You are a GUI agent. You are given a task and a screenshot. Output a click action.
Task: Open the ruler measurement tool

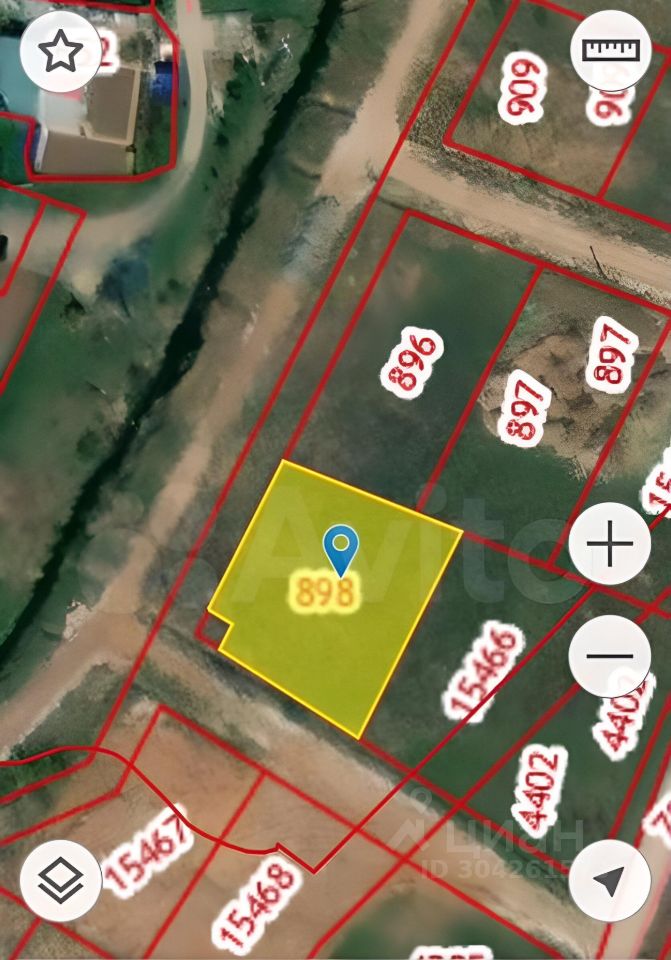pyautogui.click(x=610, y=49)
